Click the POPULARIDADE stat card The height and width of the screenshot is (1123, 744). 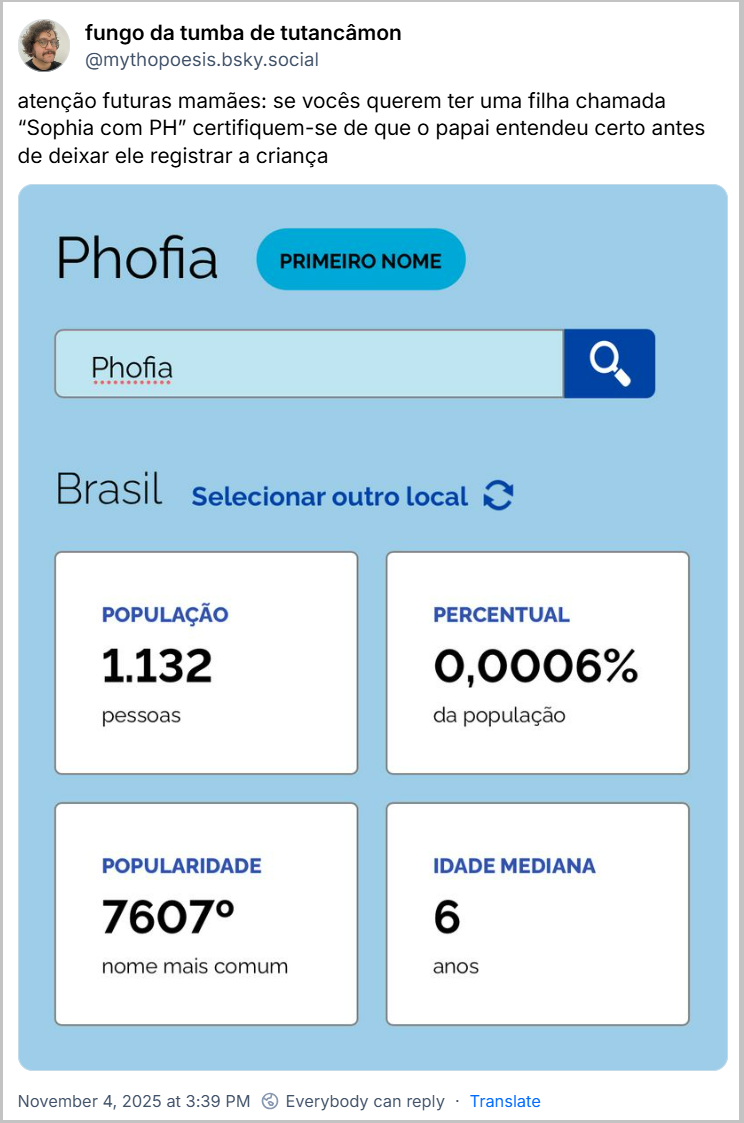pyautogui.click(x=206, y=913)
